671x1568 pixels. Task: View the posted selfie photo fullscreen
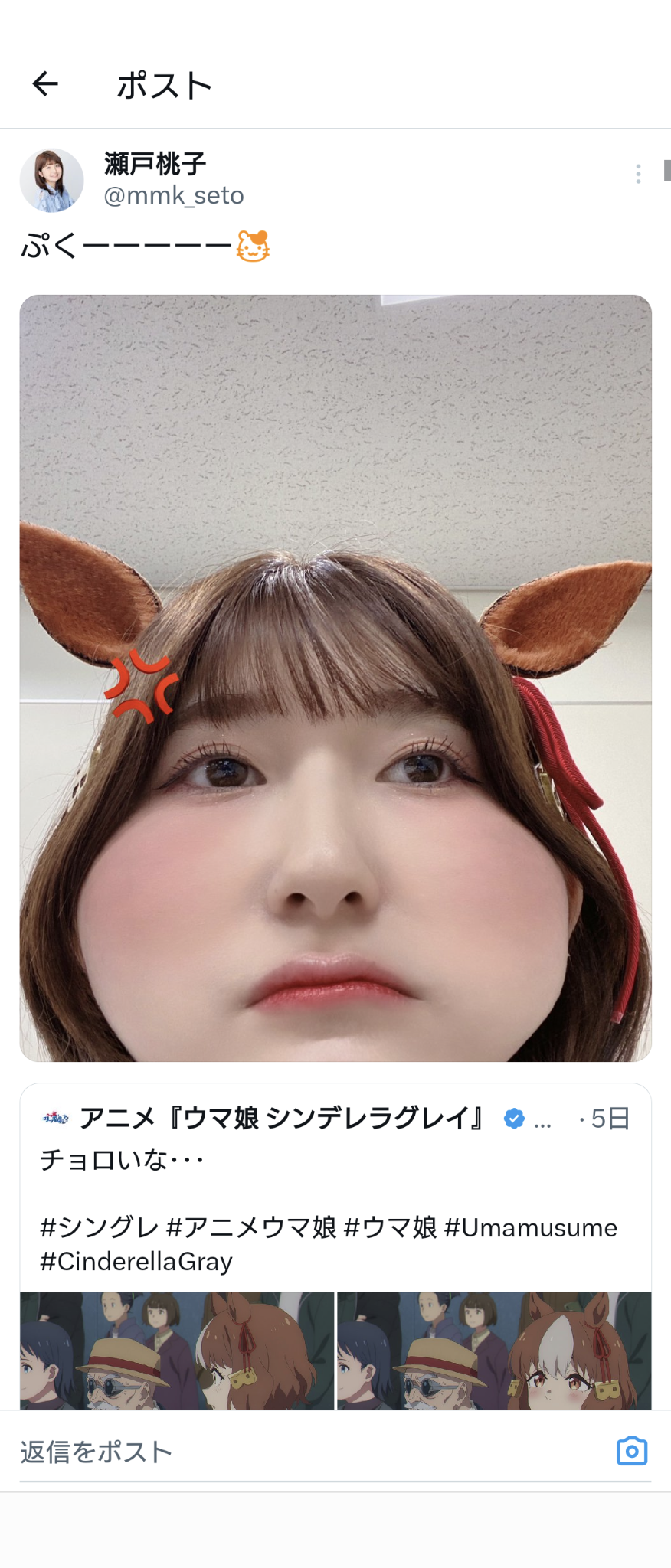coord(335,678)
